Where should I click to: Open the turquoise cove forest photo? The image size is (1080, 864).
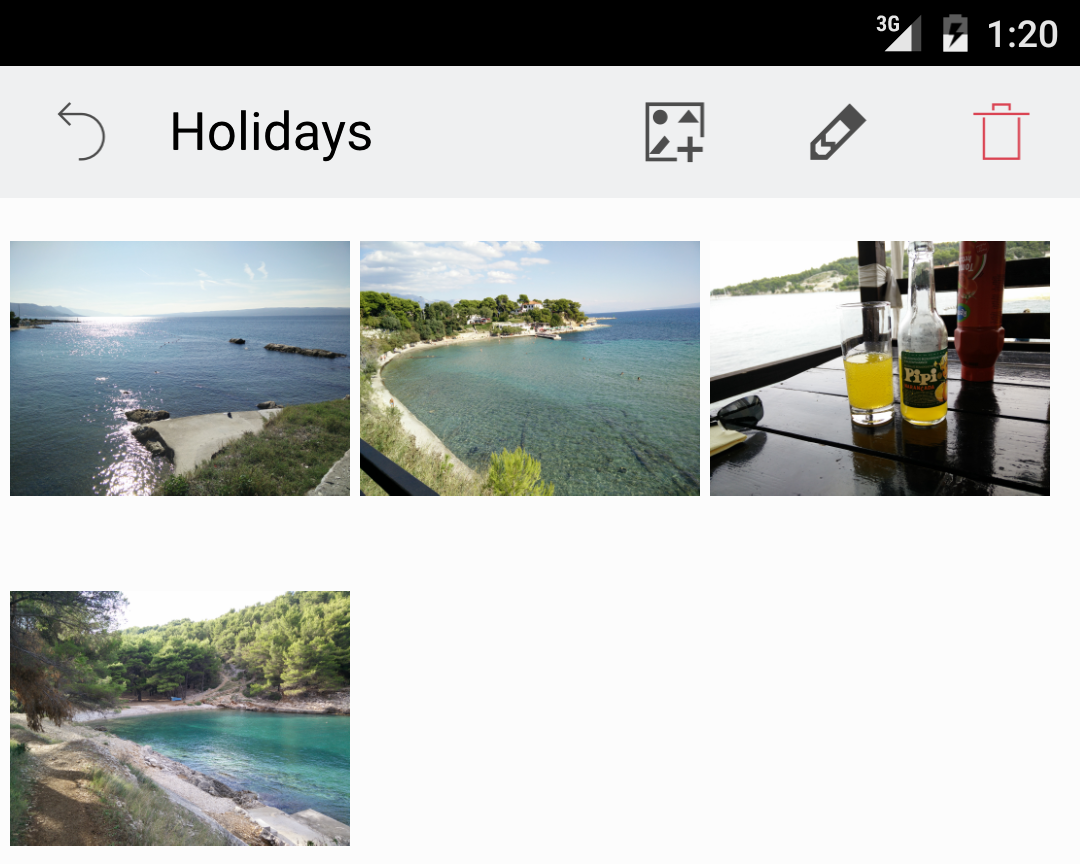click(x=180, y=718)
